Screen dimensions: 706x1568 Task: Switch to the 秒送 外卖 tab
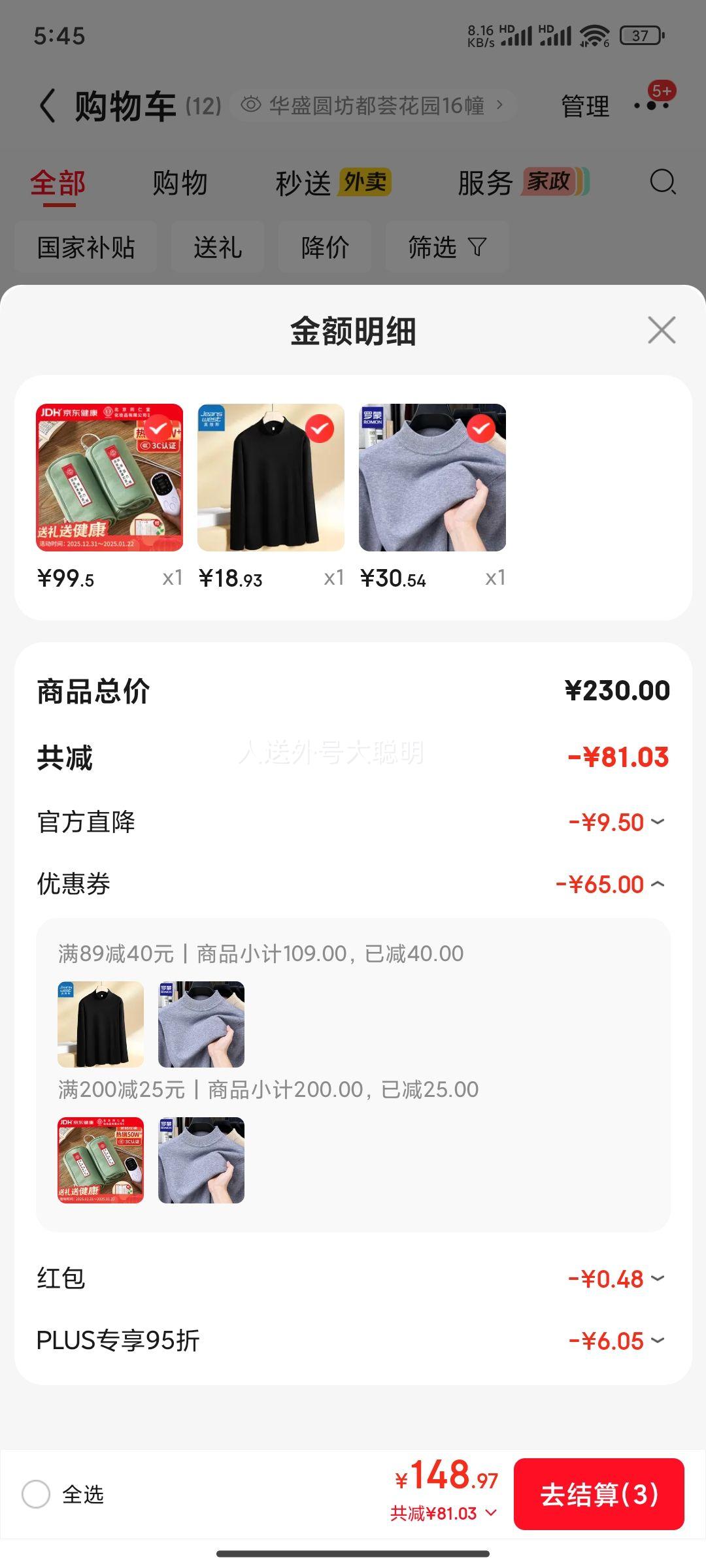click(x=333, y=183)
